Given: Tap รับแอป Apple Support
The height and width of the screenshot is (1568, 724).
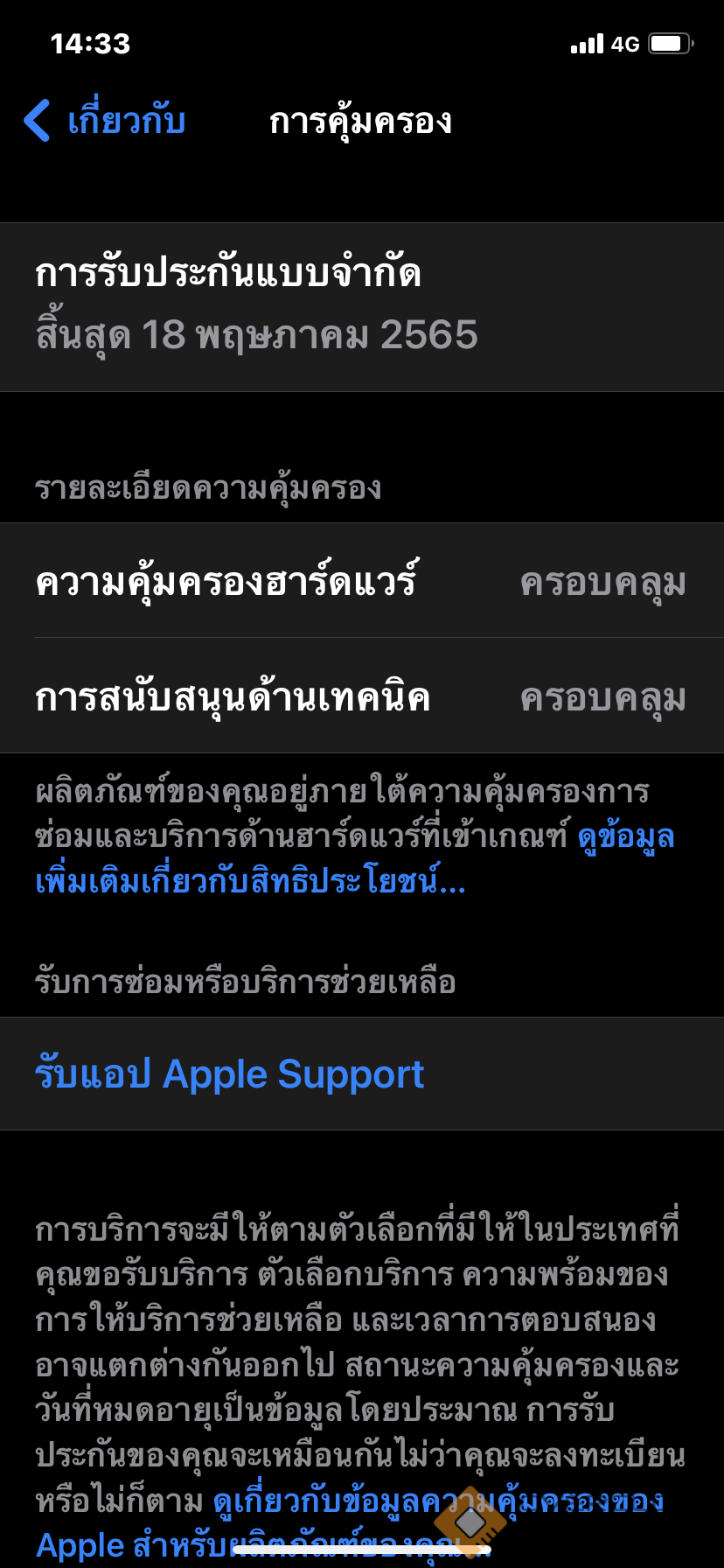Looking at the screenshot, I should (x=229, y=1074).
